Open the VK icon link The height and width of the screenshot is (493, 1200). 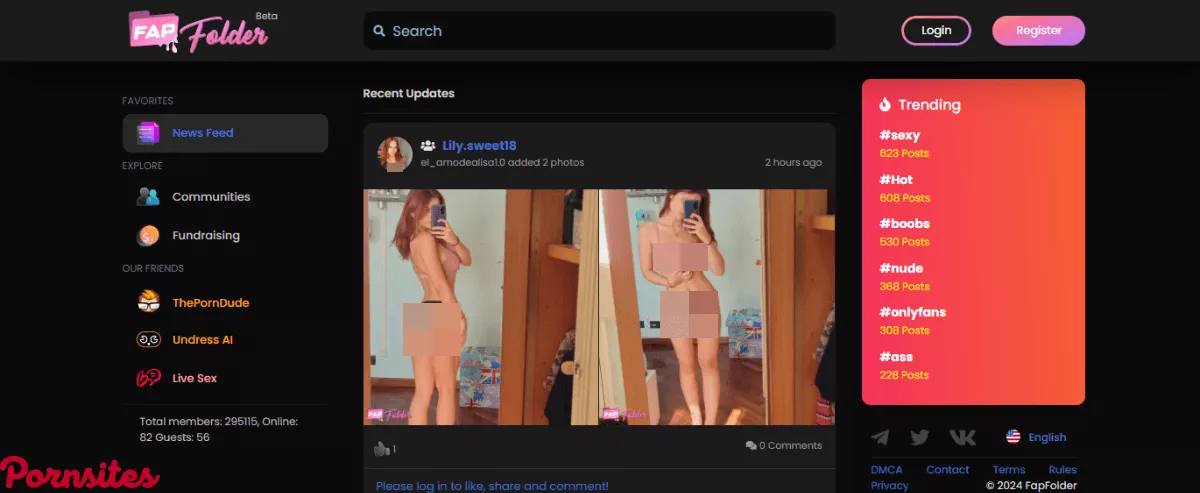point(962,437)
